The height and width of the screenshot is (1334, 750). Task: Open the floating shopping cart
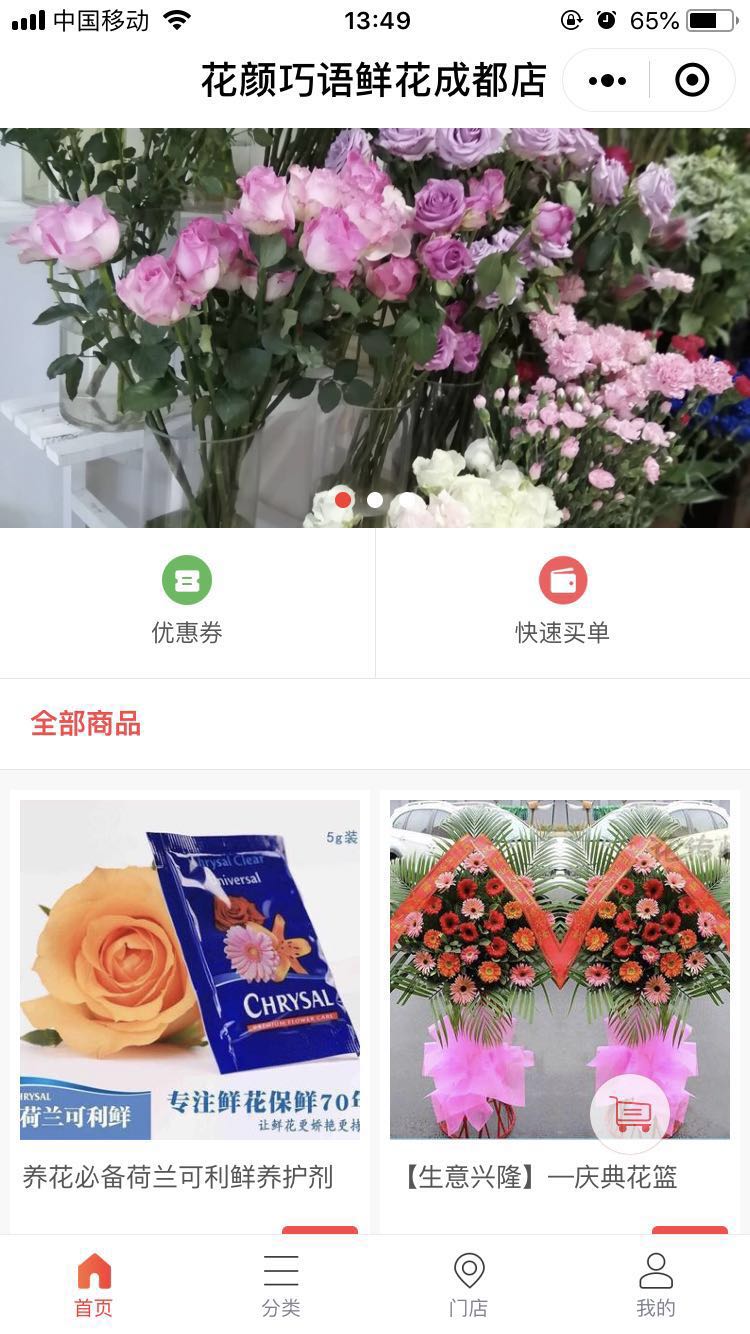pyautogui.click(x=630, y=1114)
